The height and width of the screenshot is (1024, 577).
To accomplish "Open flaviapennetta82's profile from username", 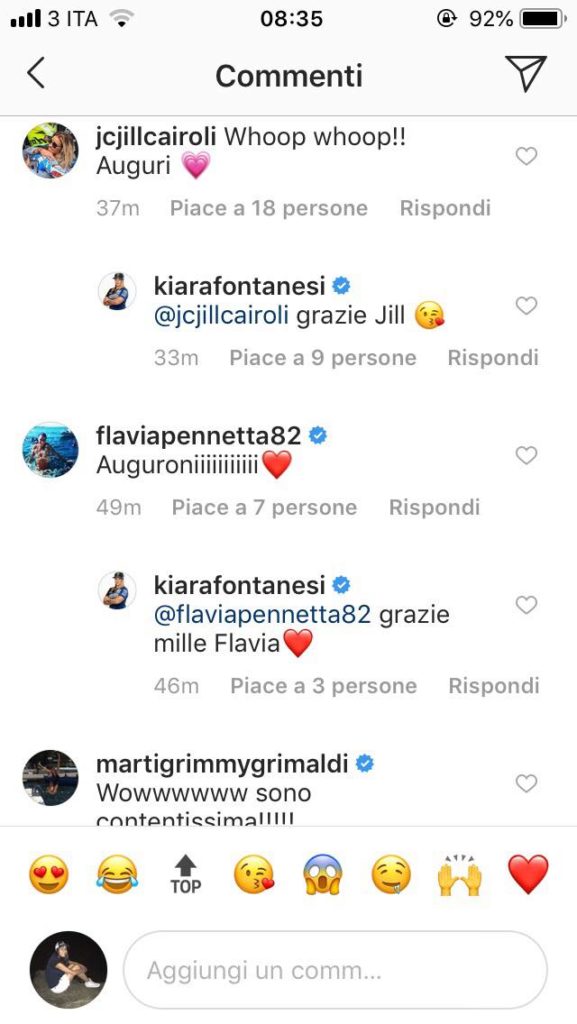I will click(x=198, y=436).
